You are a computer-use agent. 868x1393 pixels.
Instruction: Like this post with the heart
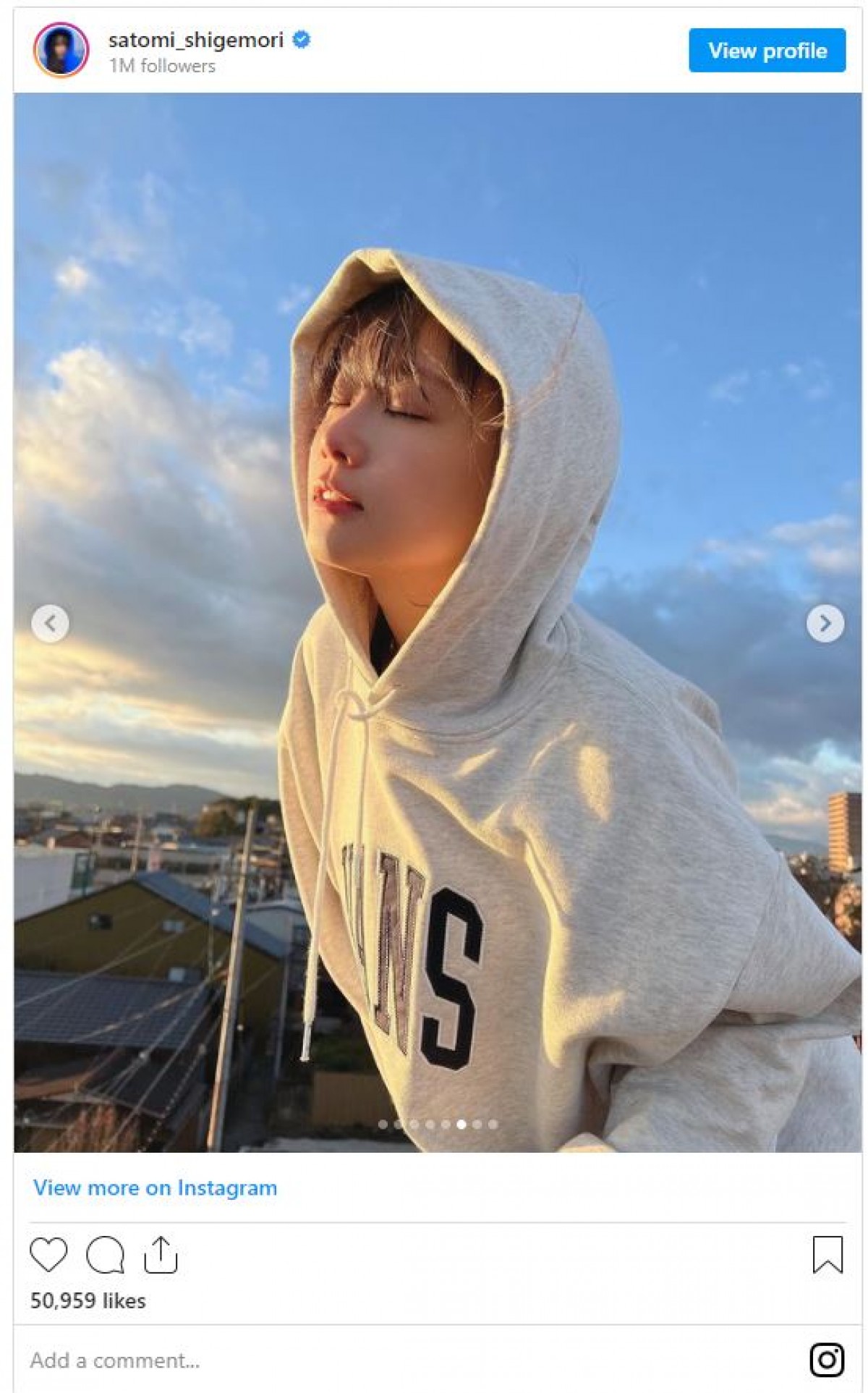tap(48, 1254)
